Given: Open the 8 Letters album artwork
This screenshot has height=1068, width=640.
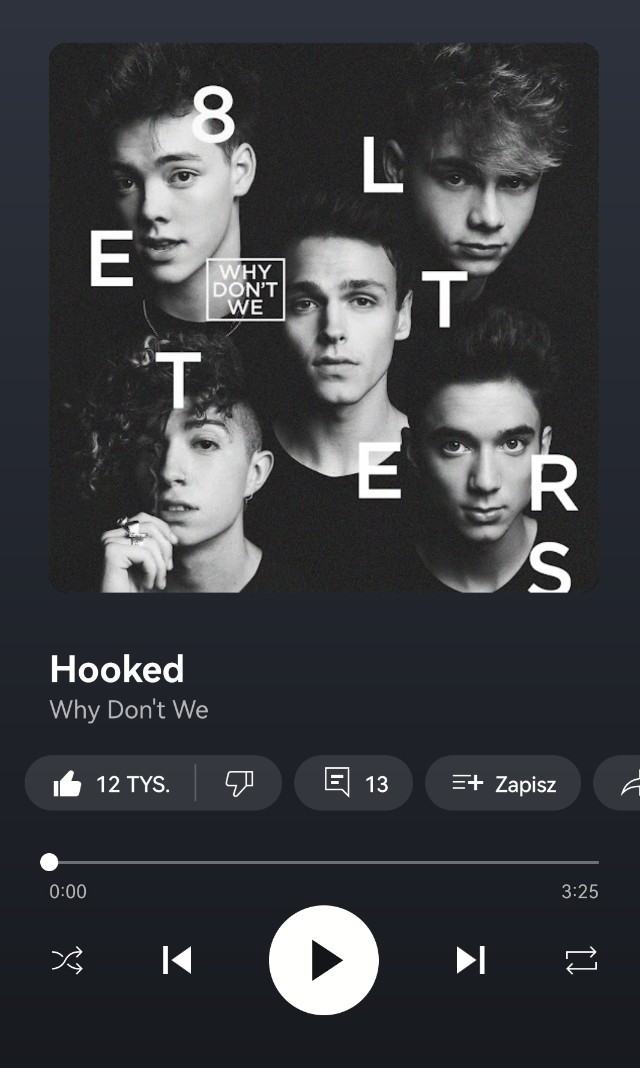Looking at the screenshot, I should click(x=324, y=317).
